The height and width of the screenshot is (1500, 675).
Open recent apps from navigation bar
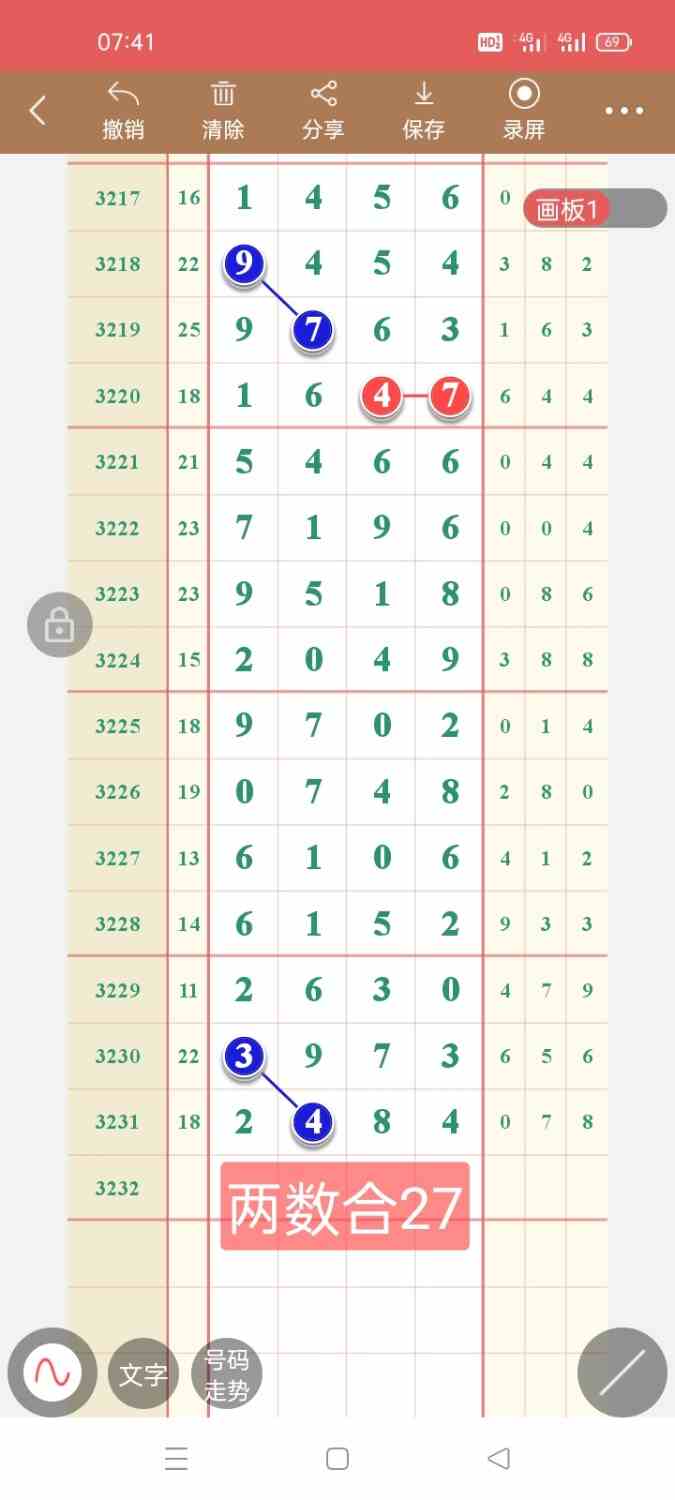click(x=176, y=1459)
